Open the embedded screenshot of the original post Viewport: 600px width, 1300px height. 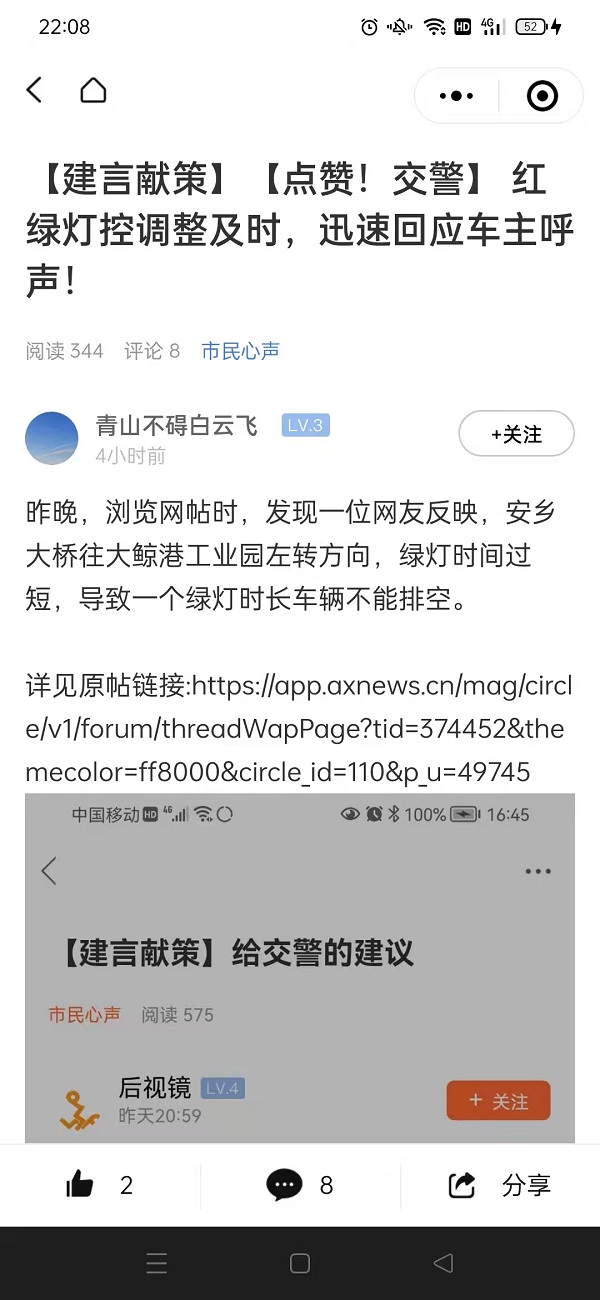(300, 967)
